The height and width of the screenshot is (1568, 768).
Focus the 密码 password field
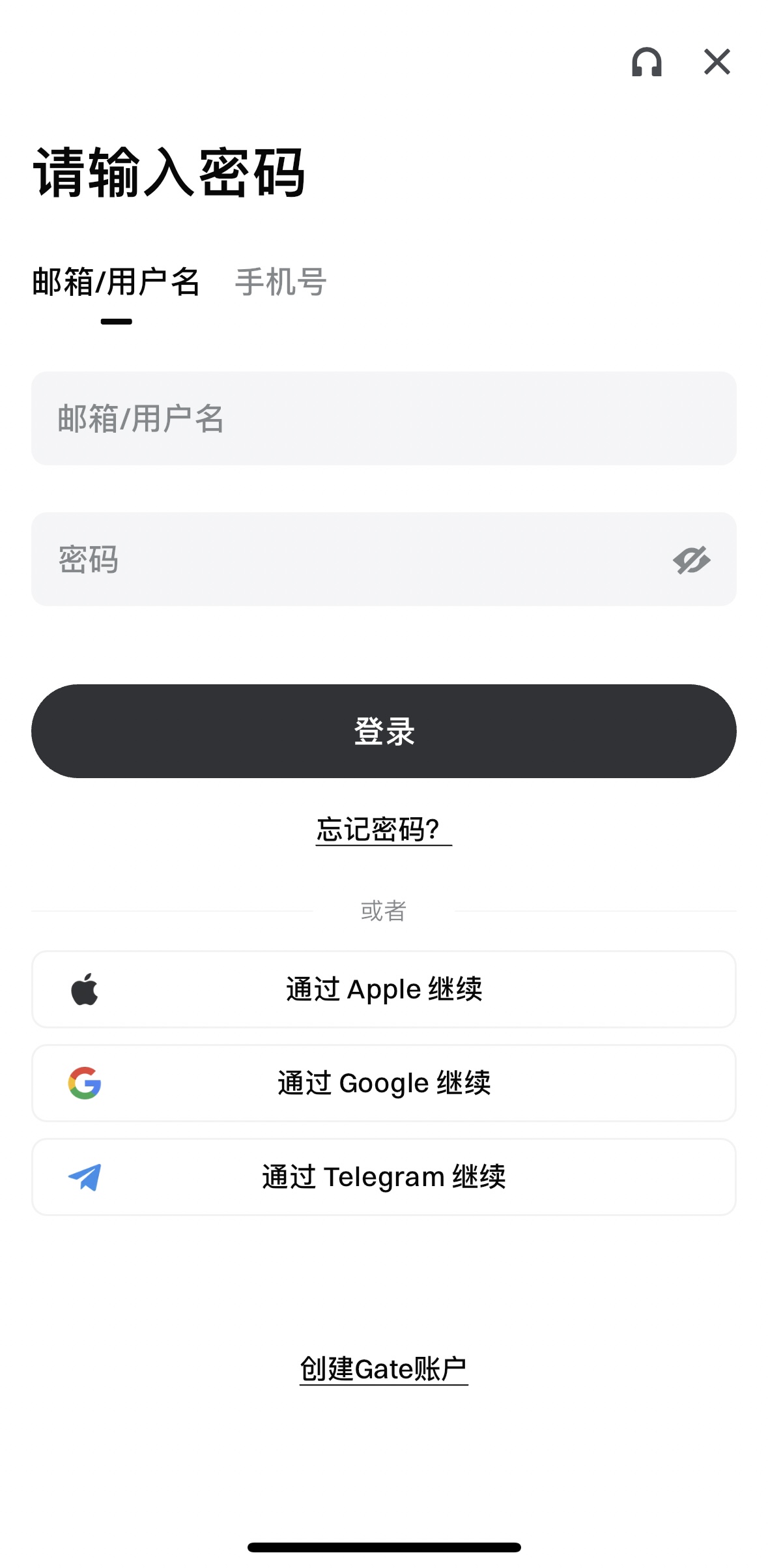[x=352, y=559]
